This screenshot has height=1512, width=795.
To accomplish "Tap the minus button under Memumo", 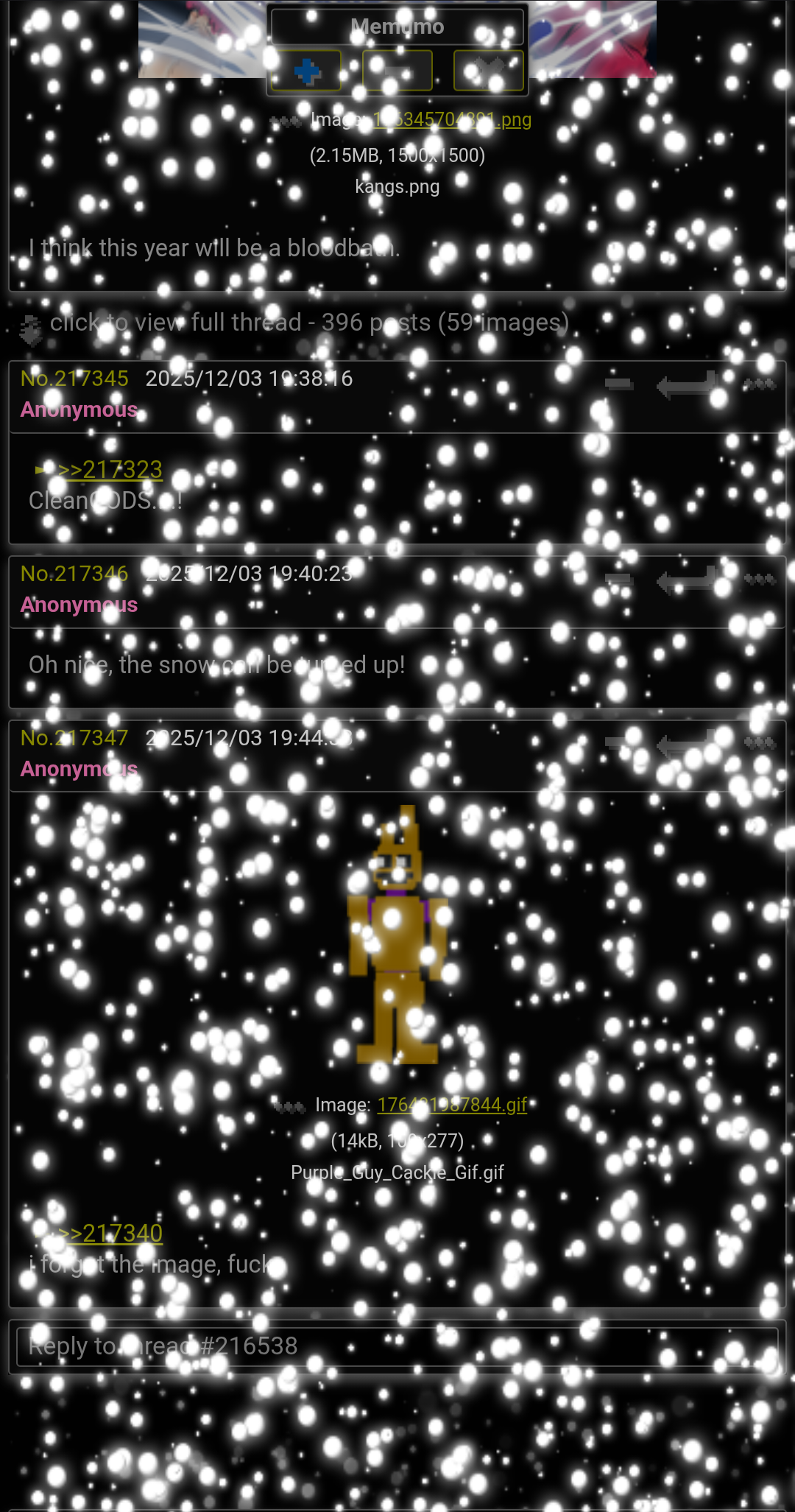I will 397,71.
